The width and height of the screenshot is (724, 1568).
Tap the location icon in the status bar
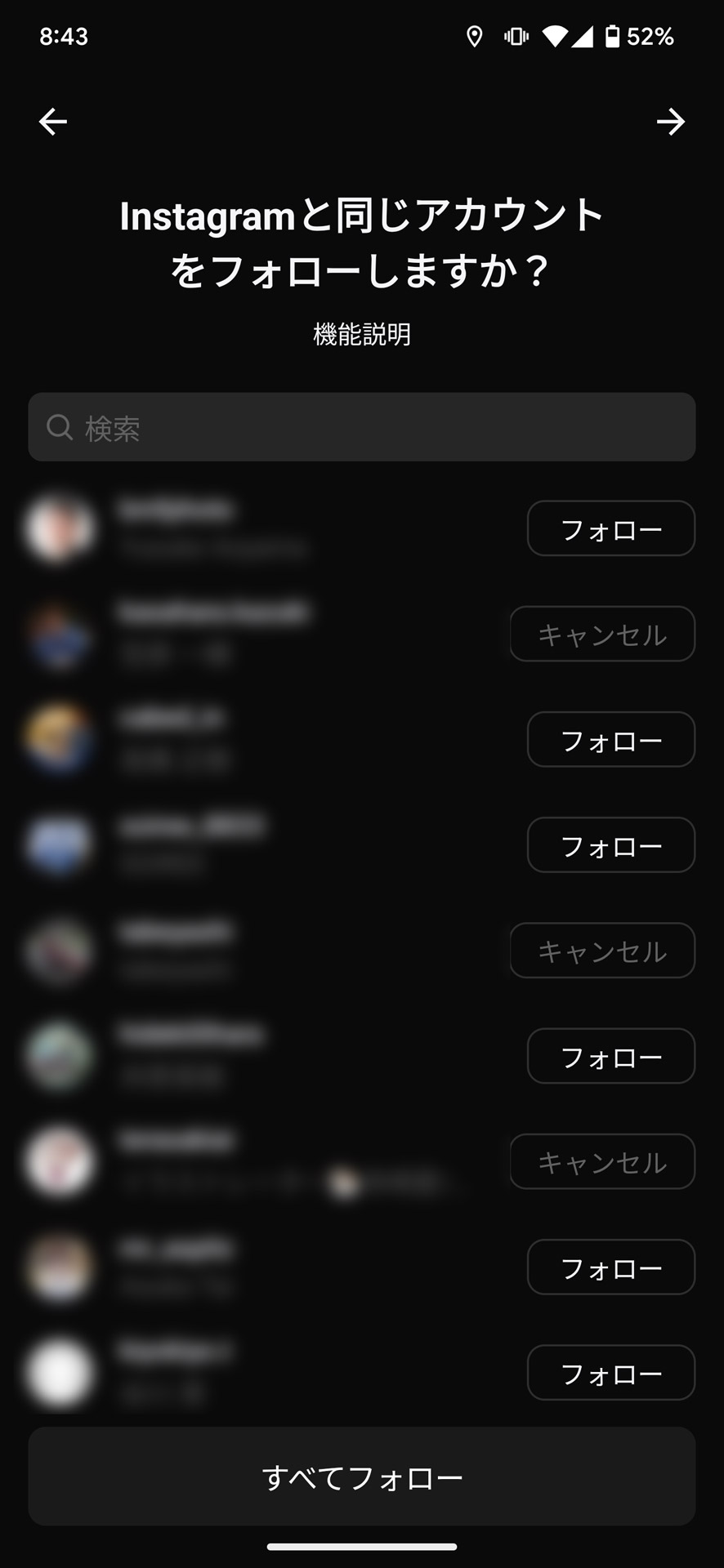[x=476, y=36]
